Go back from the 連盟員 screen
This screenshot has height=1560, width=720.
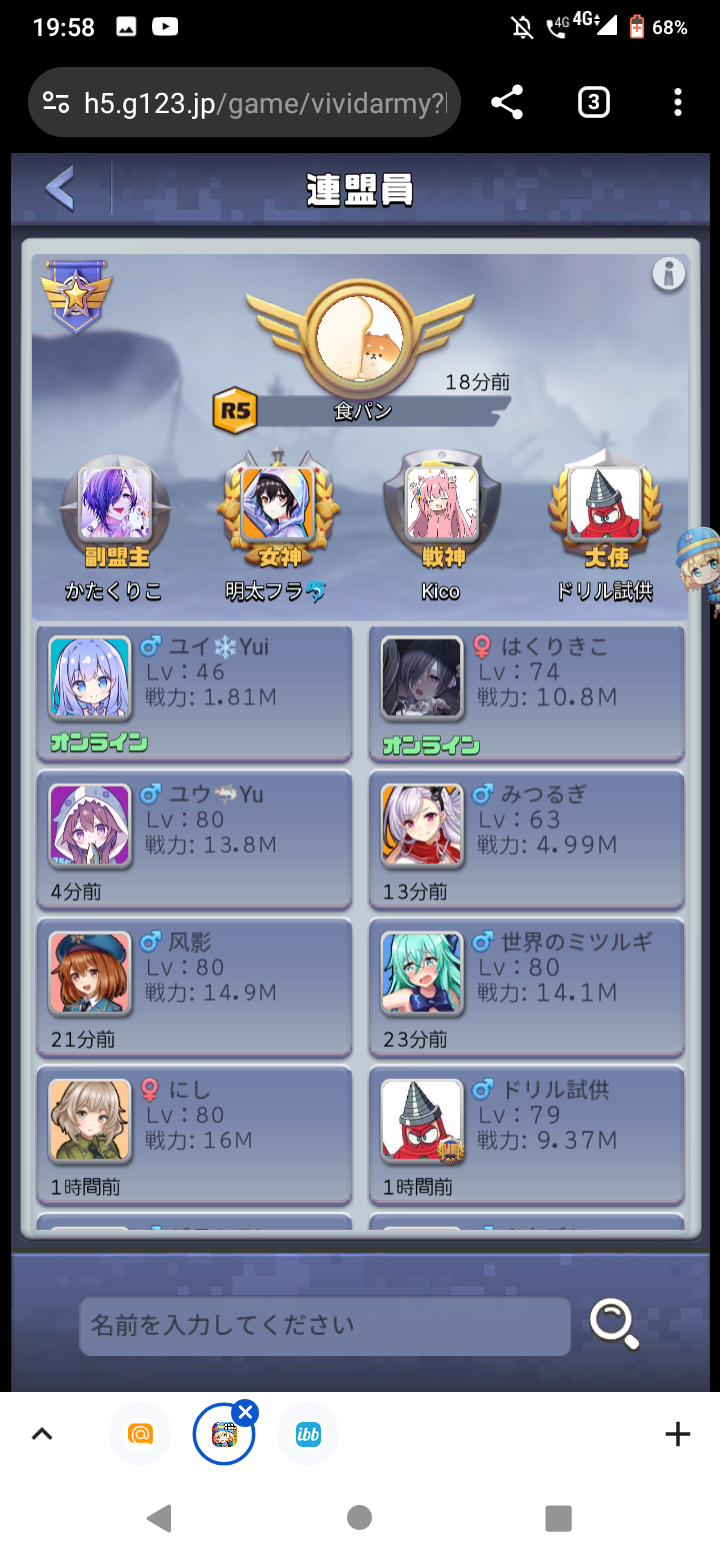point(60,188)
